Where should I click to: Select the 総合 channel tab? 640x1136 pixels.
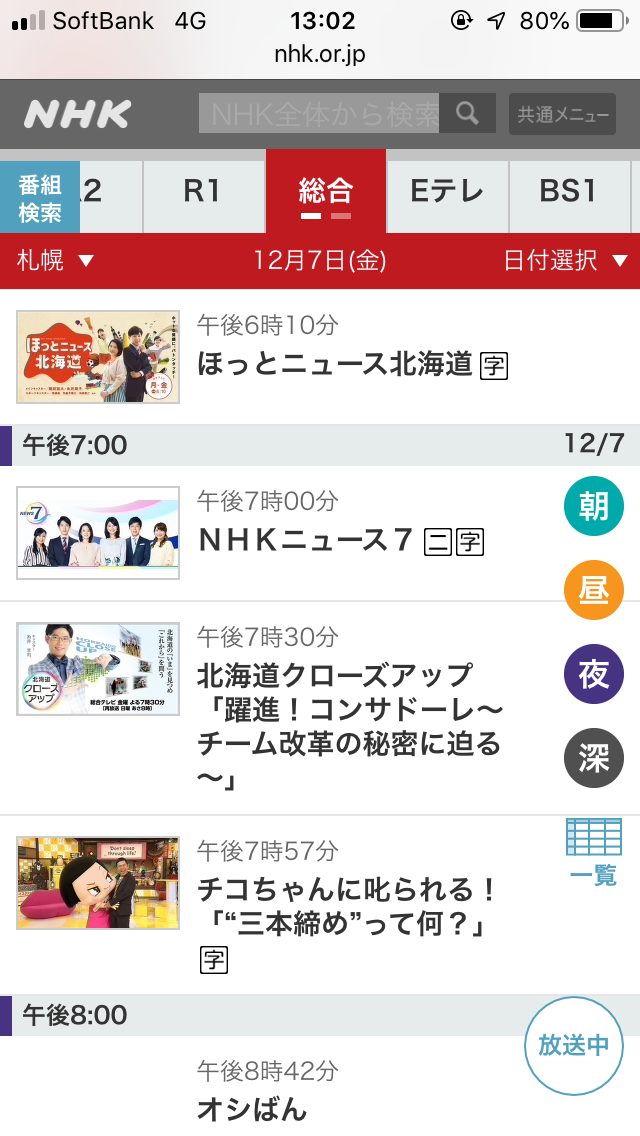point(326,191)
